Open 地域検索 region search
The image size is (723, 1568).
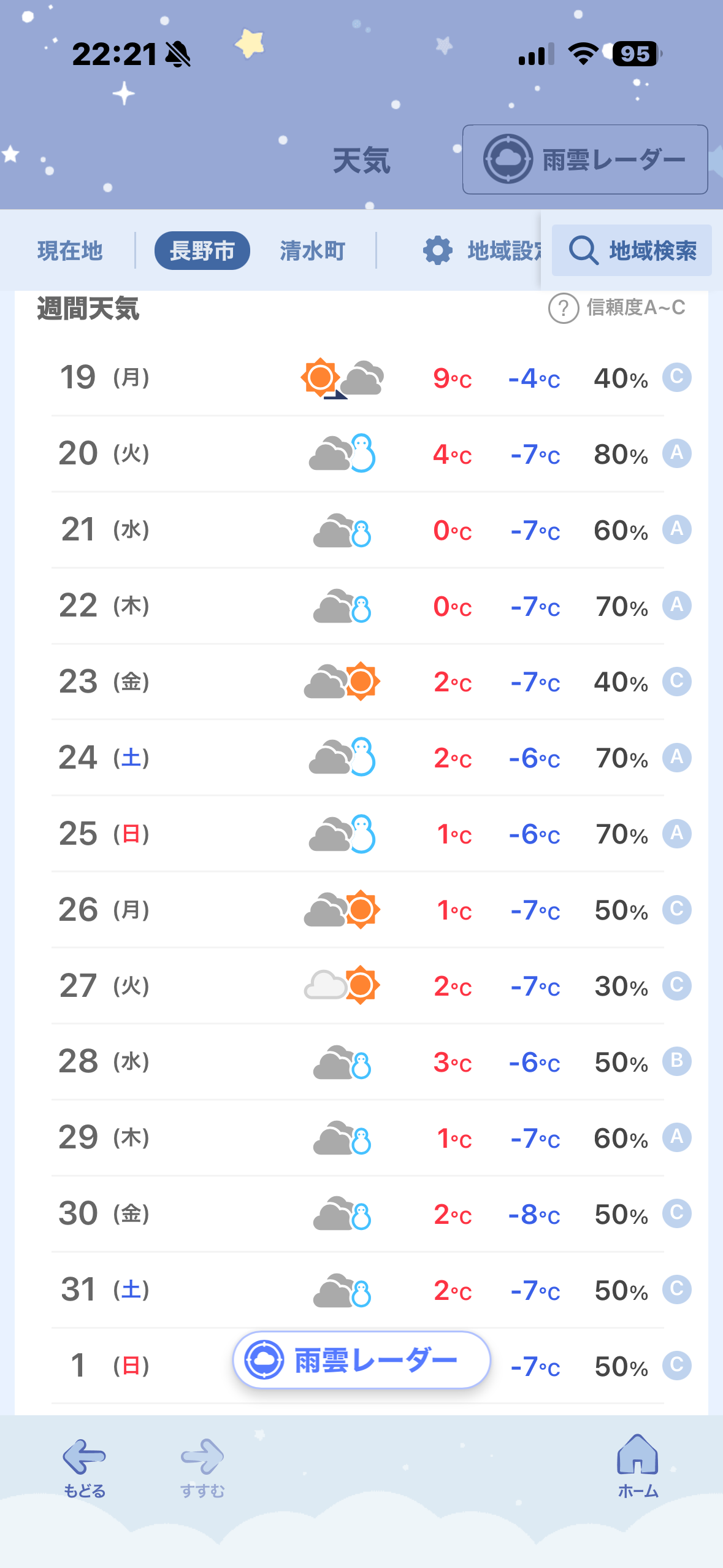coord(632,251)
